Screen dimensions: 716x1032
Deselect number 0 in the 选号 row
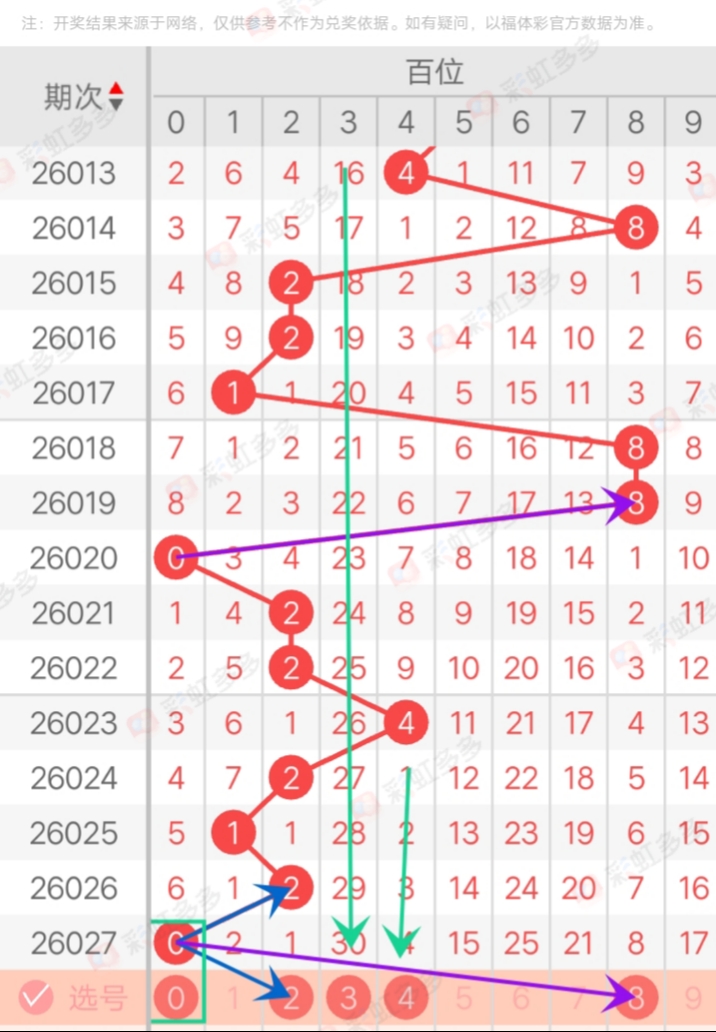176,997
